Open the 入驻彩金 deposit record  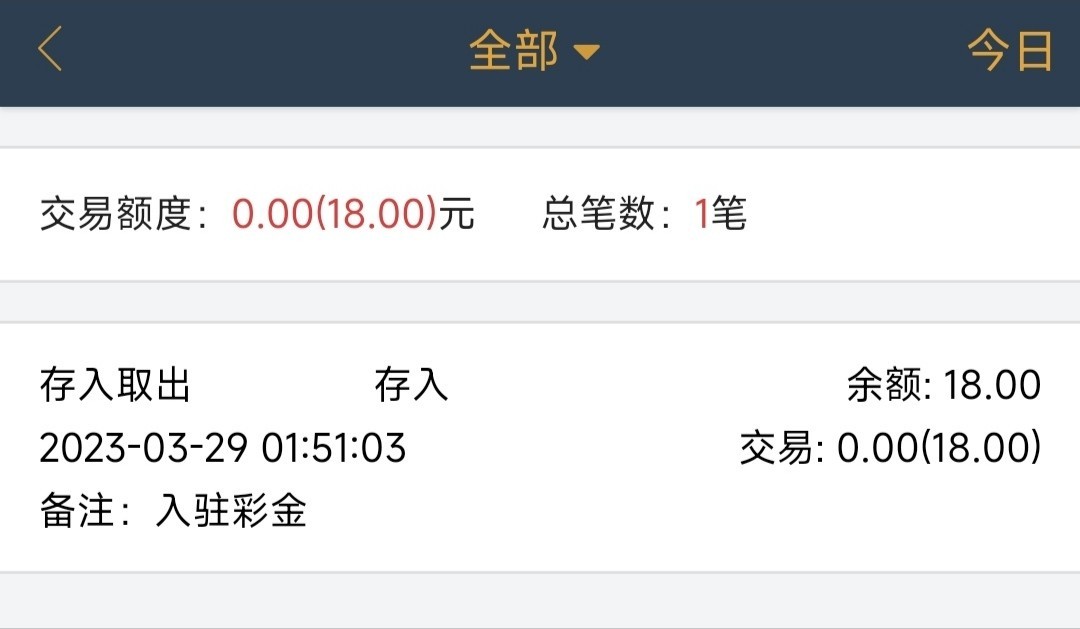pyautogui.click(x=540, y=447)
